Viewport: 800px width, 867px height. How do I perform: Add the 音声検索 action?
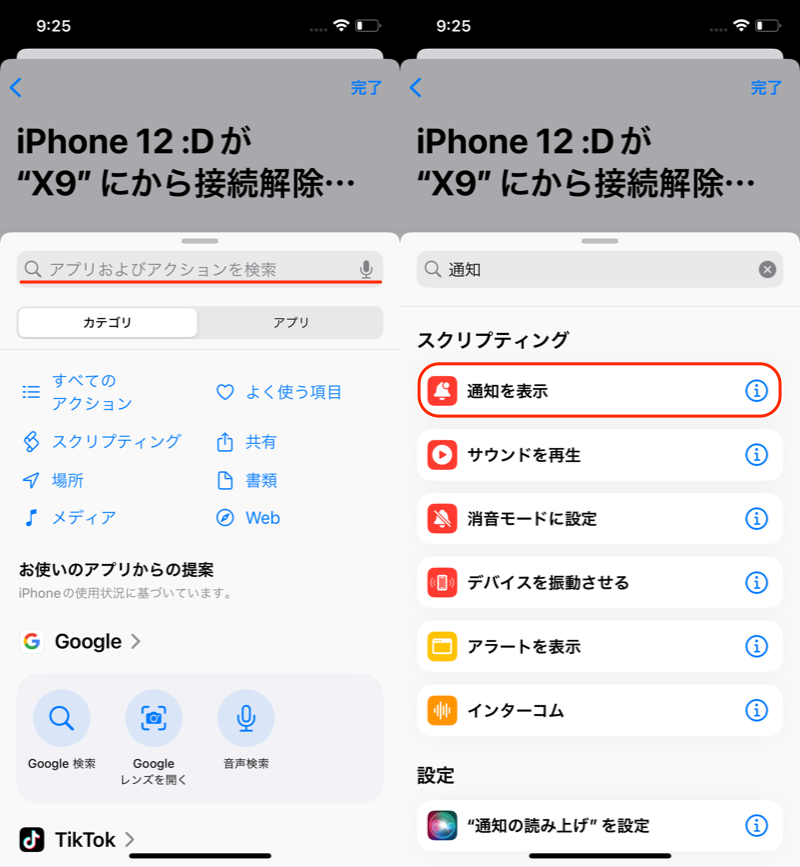pyautogui.click(x=246, y=719)
